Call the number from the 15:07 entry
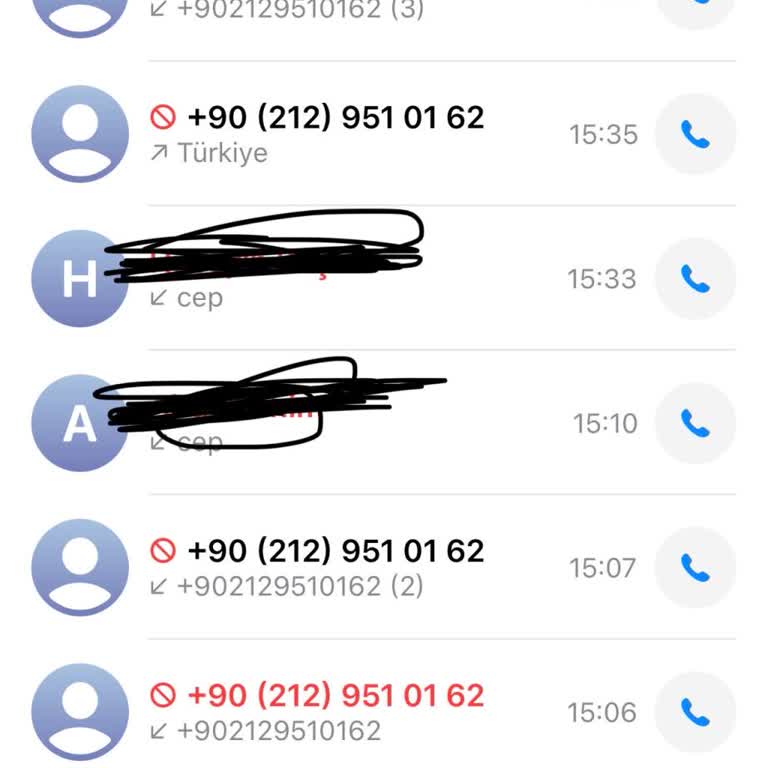Viewport: 768px width, 768px height. [x=695, y=568]
